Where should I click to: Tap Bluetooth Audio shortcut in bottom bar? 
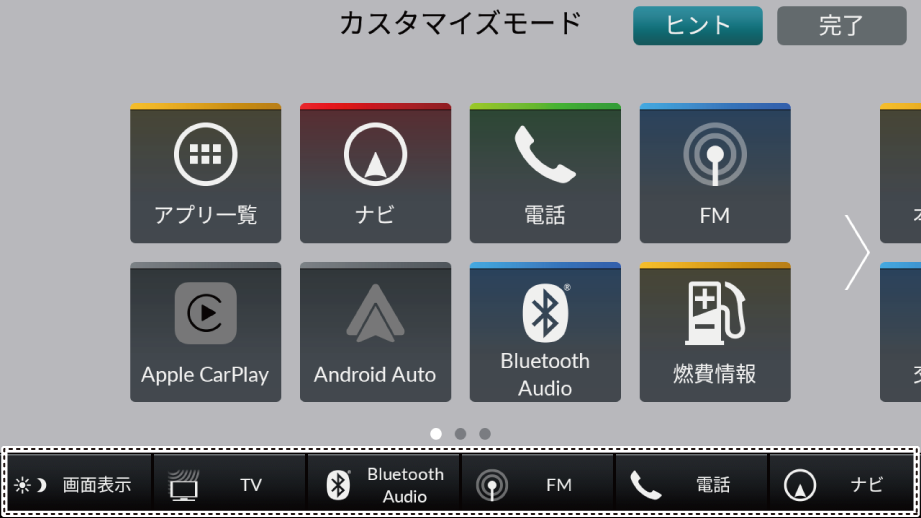(x=384, y=485)
